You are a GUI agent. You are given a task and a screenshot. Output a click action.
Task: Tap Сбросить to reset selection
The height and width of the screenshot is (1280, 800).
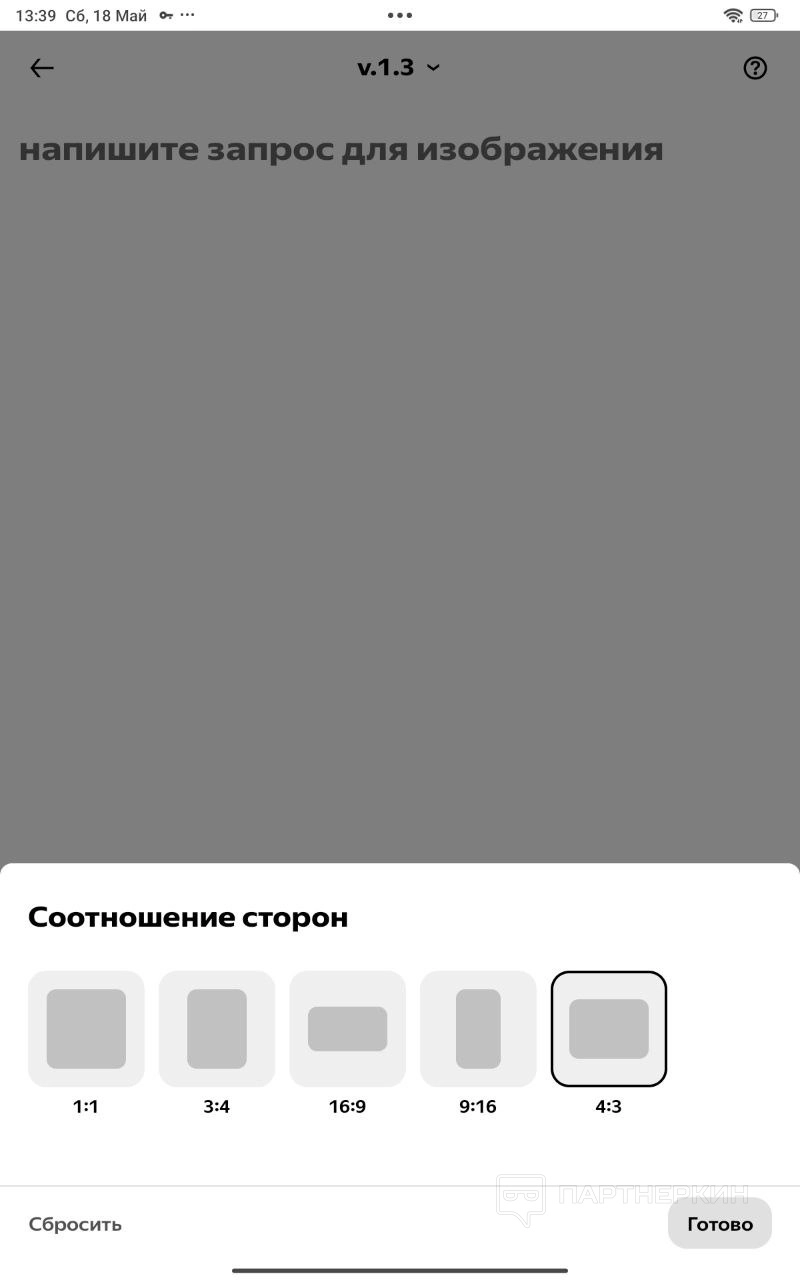[75, 1224]
